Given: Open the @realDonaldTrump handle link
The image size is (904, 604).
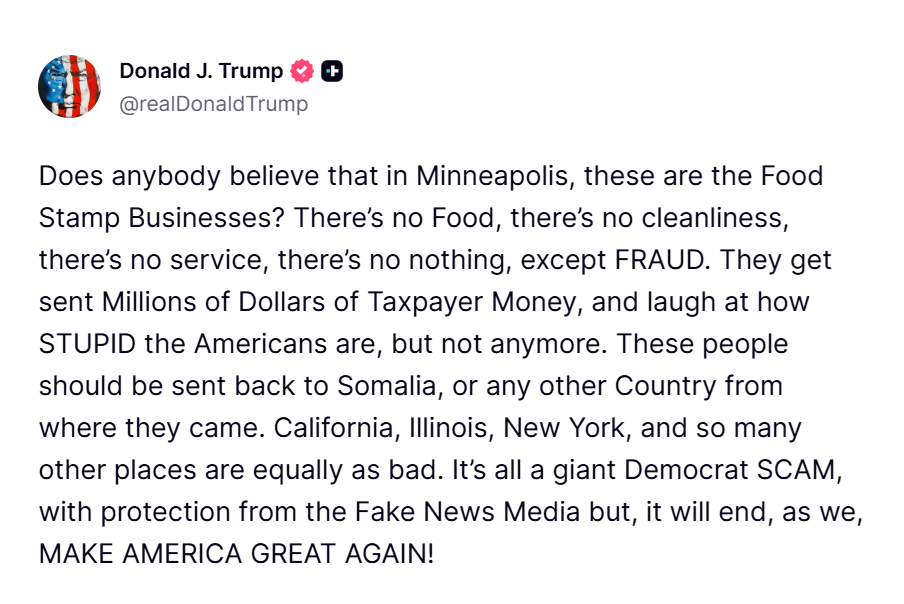Looking at the screenshot, I should click(x=213, y=104).
